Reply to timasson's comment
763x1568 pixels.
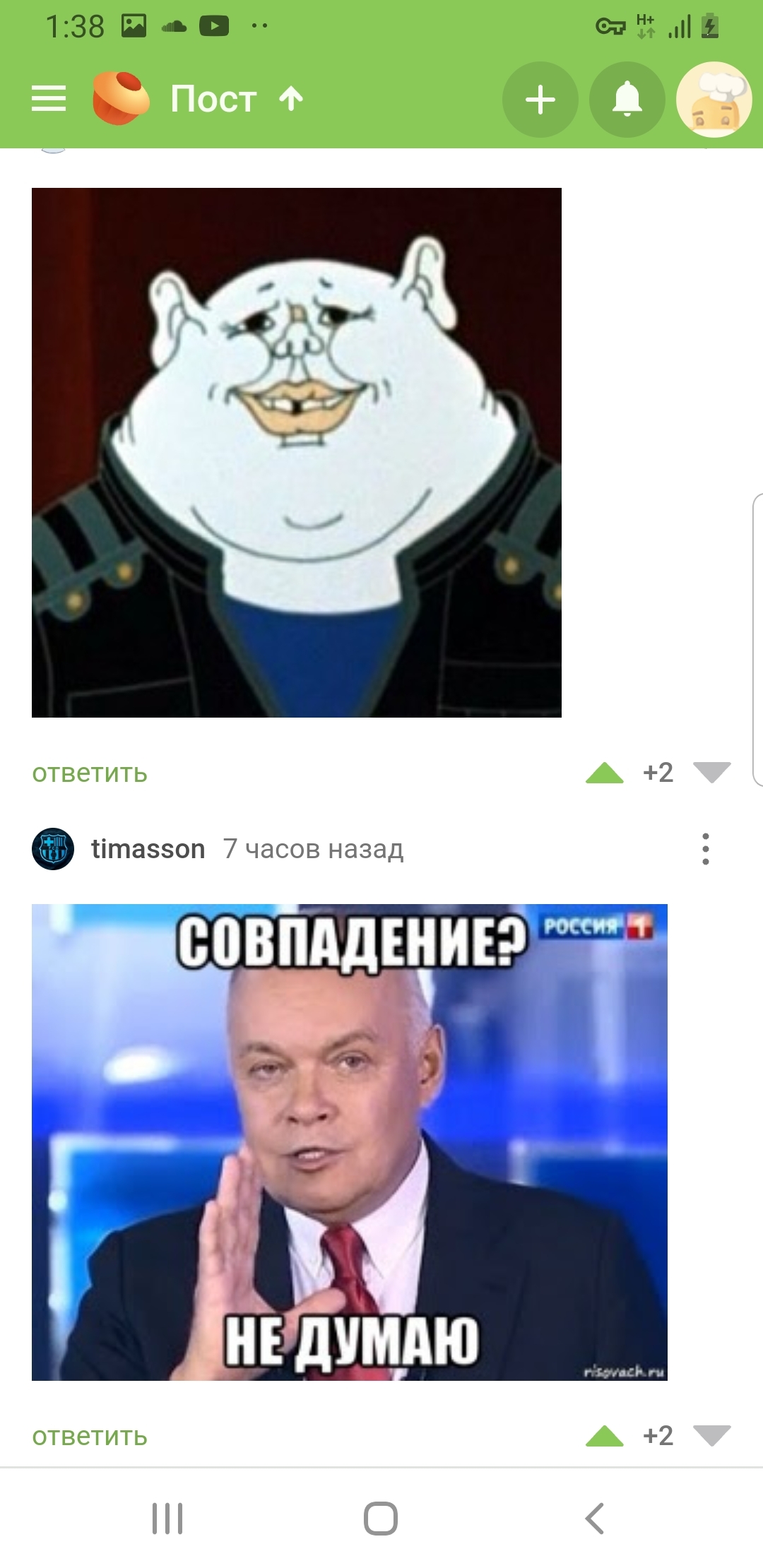pyautogui.click(x=90, y=1437)
